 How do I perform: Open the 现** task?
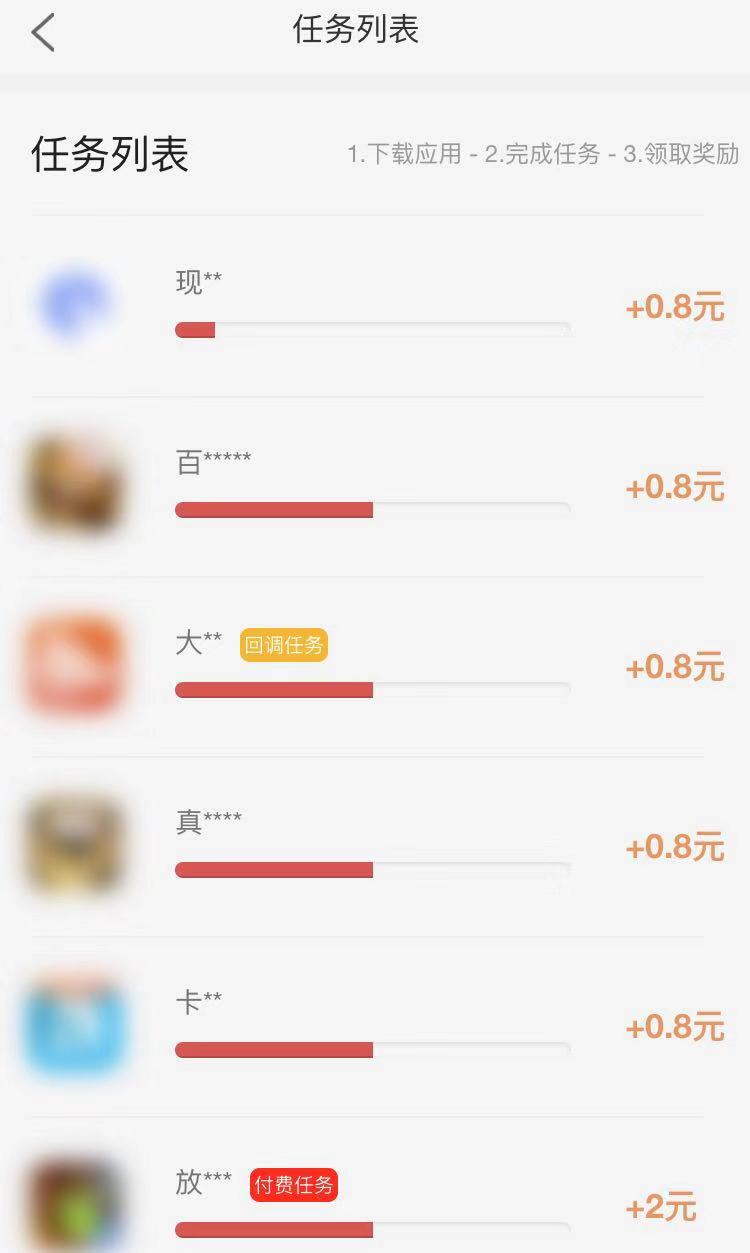pos(370,306)
